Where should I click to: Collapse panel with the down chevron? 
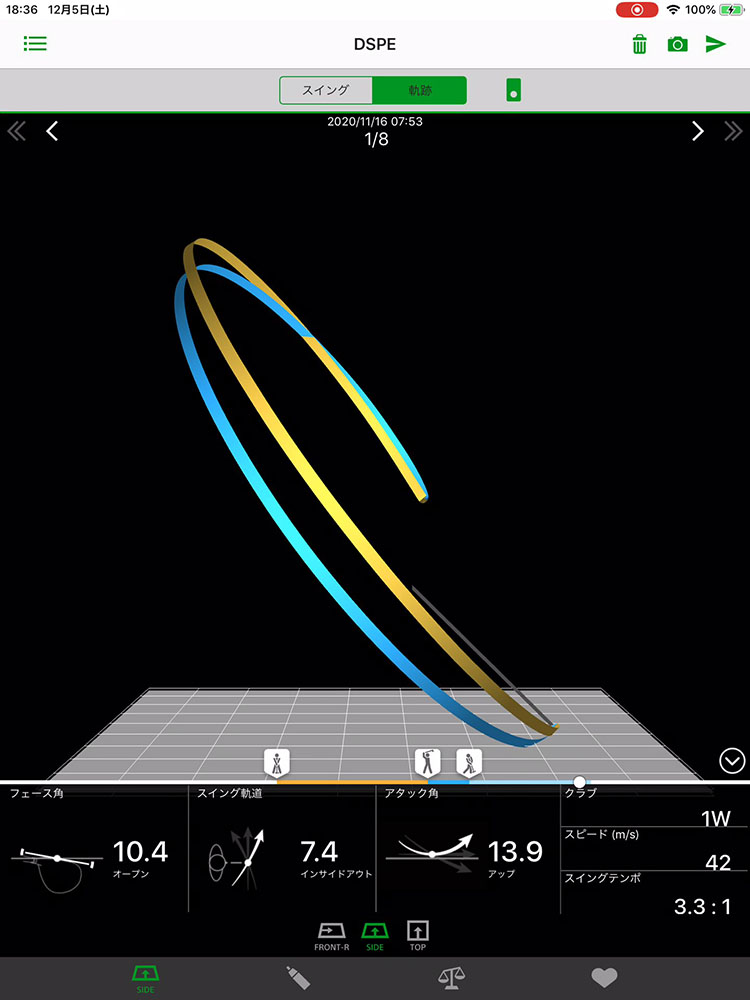pyautogui.click(x=732, y=761)
